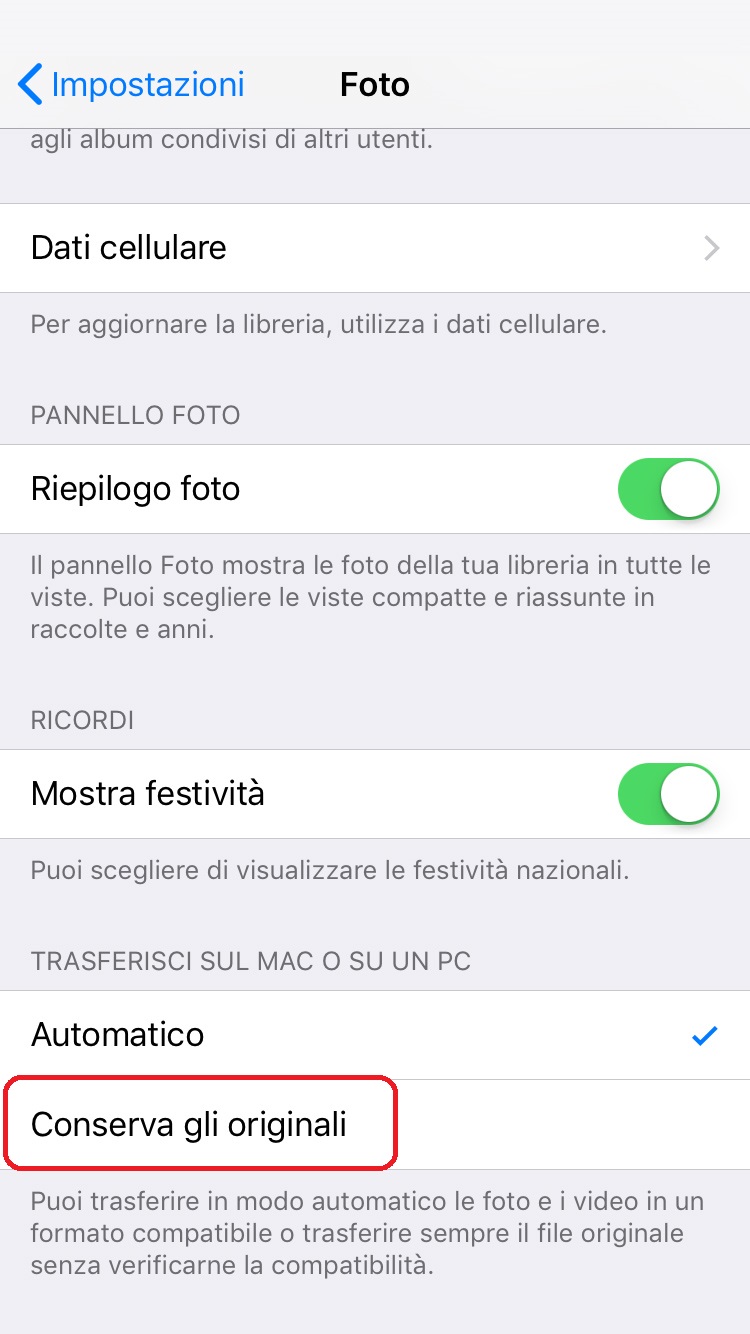Disable the Mostra festività switch

(x=669, y=794)
